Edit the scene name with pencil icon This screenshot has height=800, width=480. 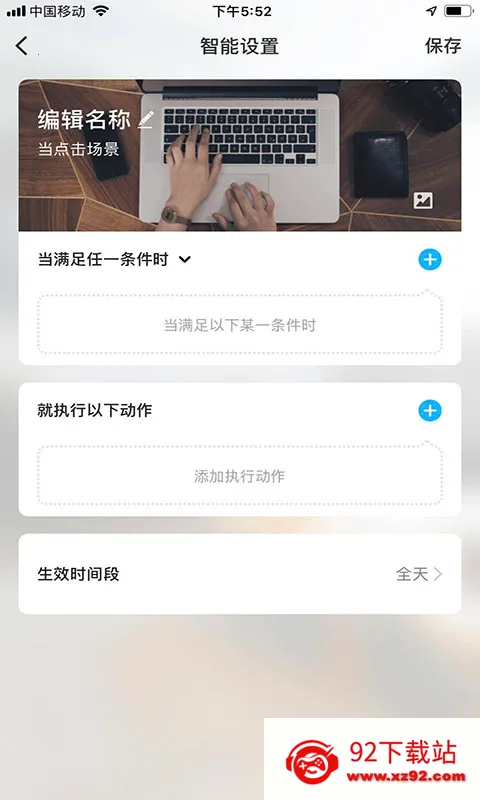click(146, 120)
